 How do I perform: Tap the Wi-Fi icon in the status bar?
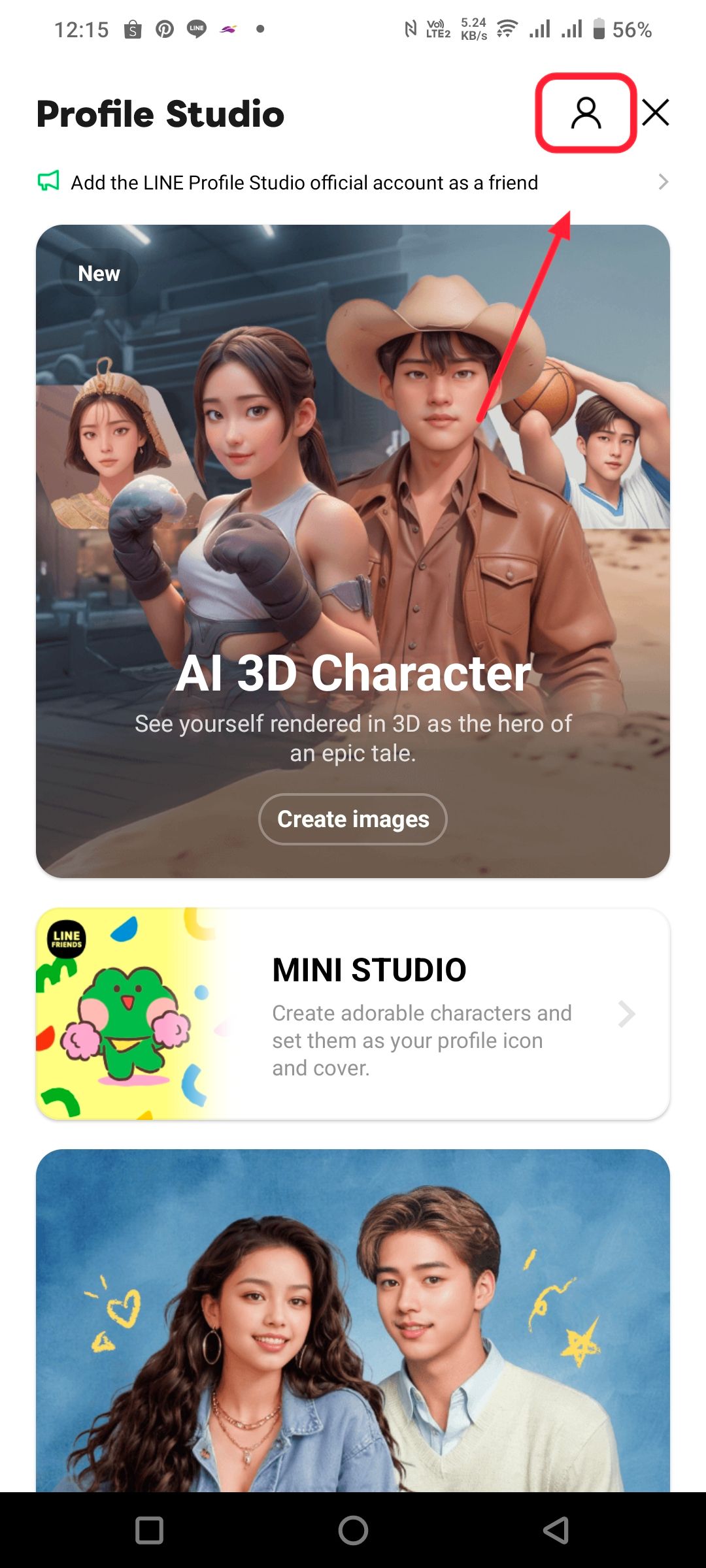pos(505,29)
